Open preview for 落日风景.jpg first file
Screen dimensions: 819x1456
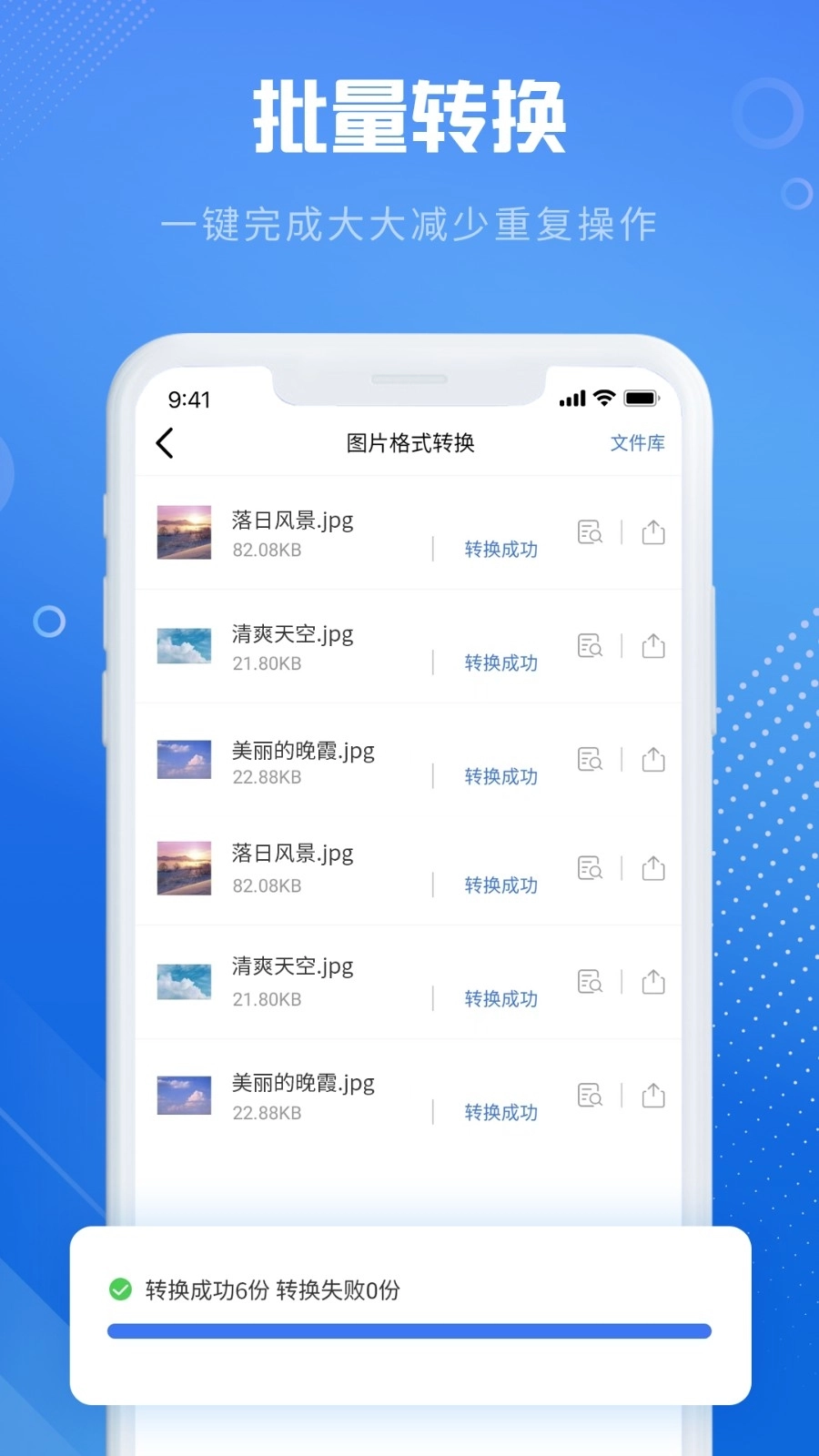[591, 532]
